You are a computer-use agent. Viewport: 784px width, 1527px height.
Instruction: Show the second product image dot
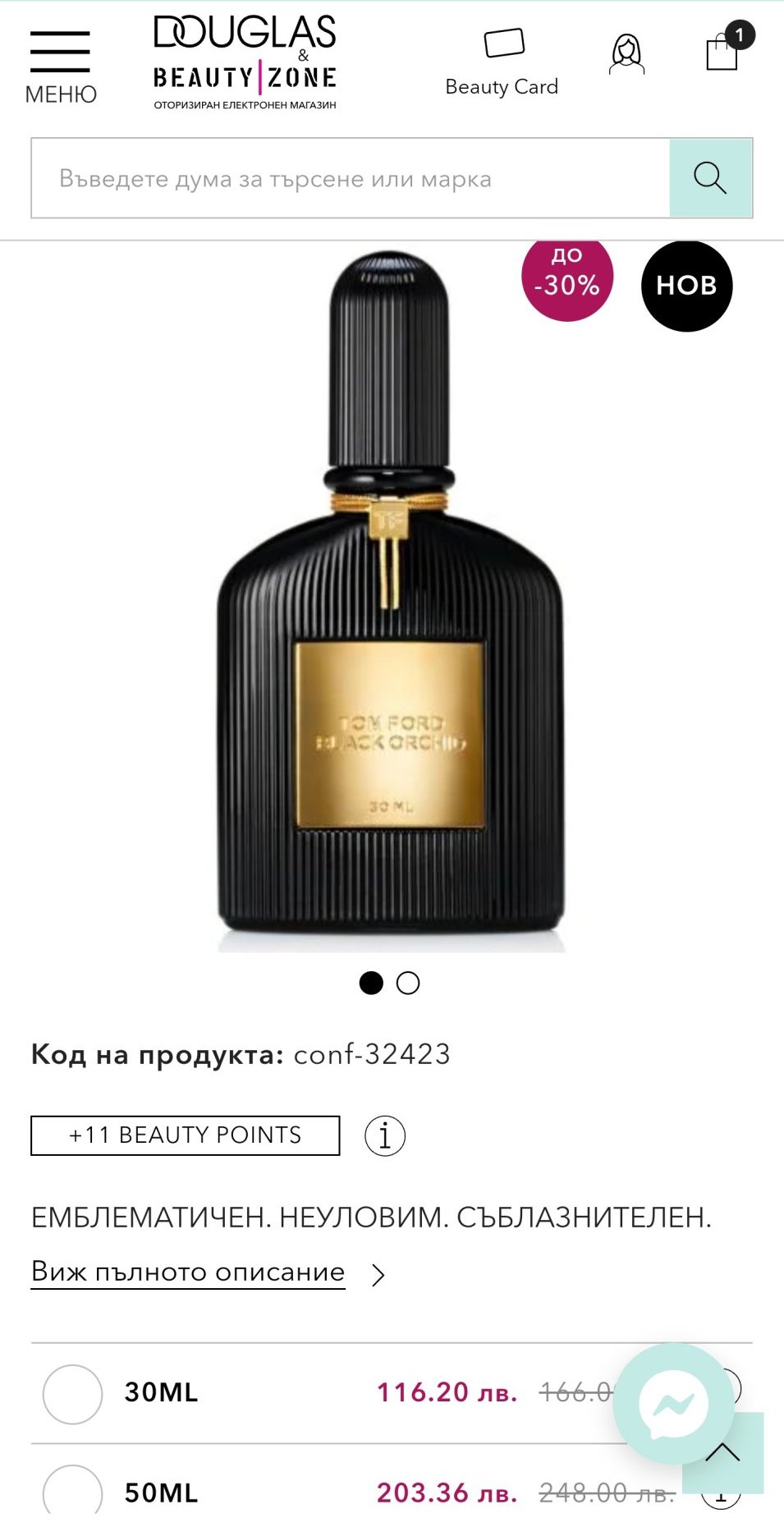408,983
